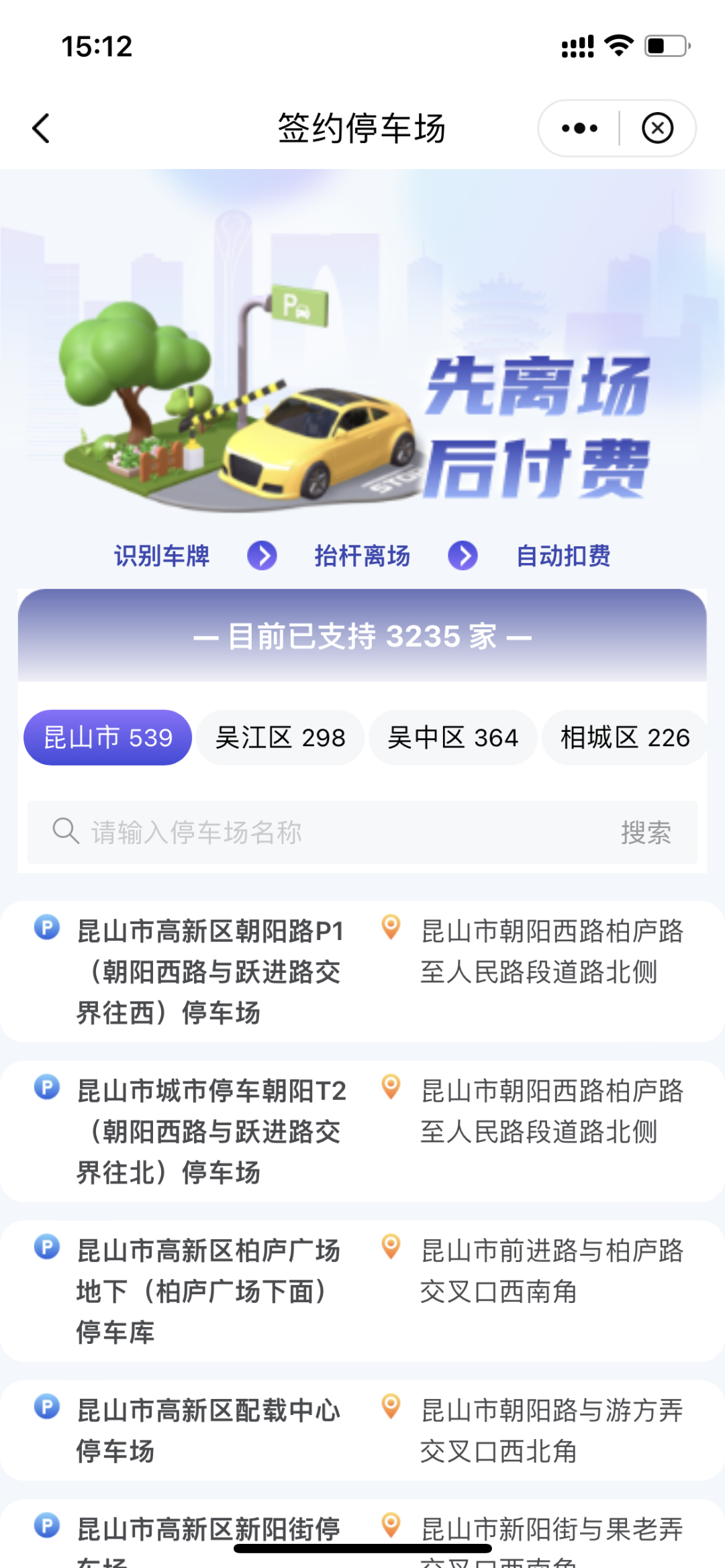Switch to the 吴江区 298 tab
Viewport: 725px width, 1568px height.
coord(280,737)
